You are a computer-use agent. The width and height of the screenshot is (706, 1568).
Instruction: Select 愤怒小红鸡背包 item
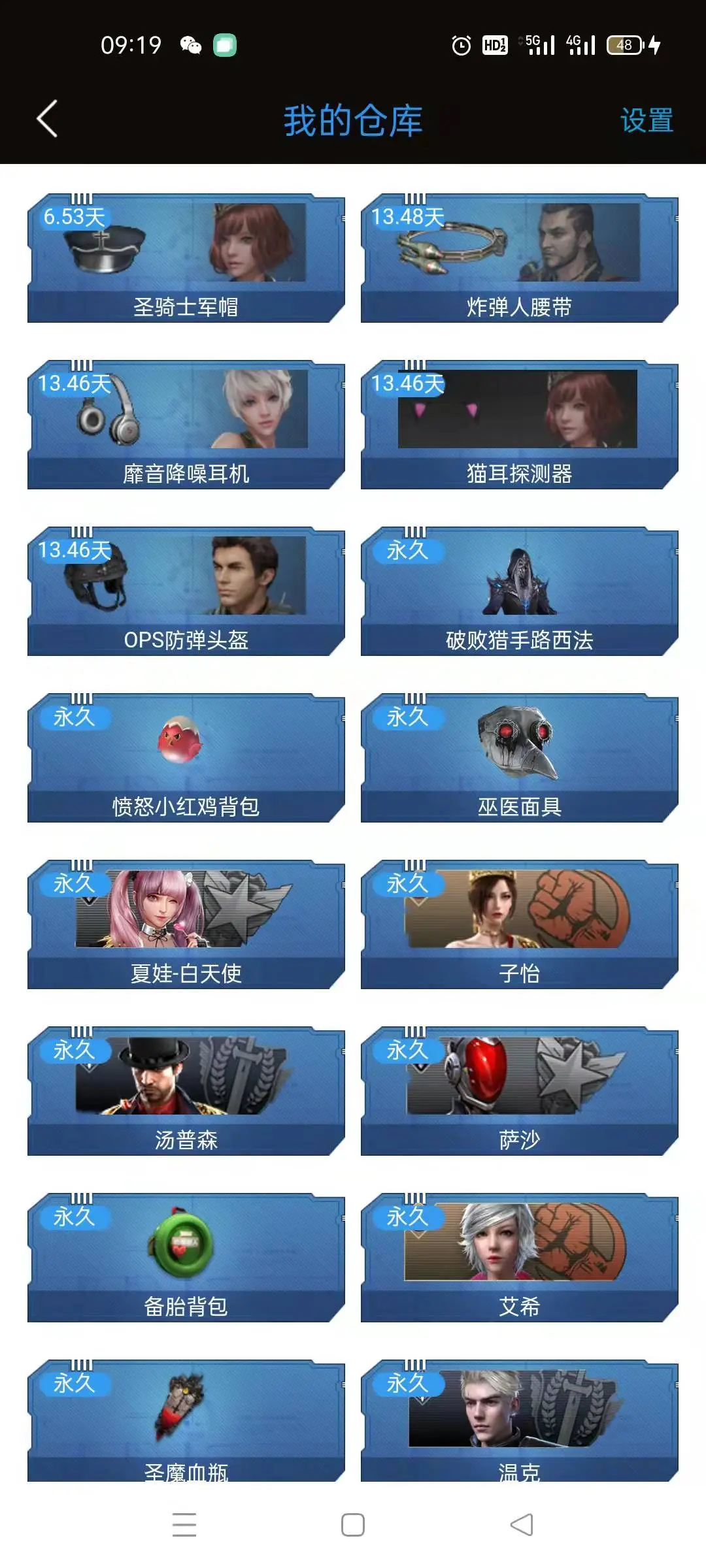point(186,758)
